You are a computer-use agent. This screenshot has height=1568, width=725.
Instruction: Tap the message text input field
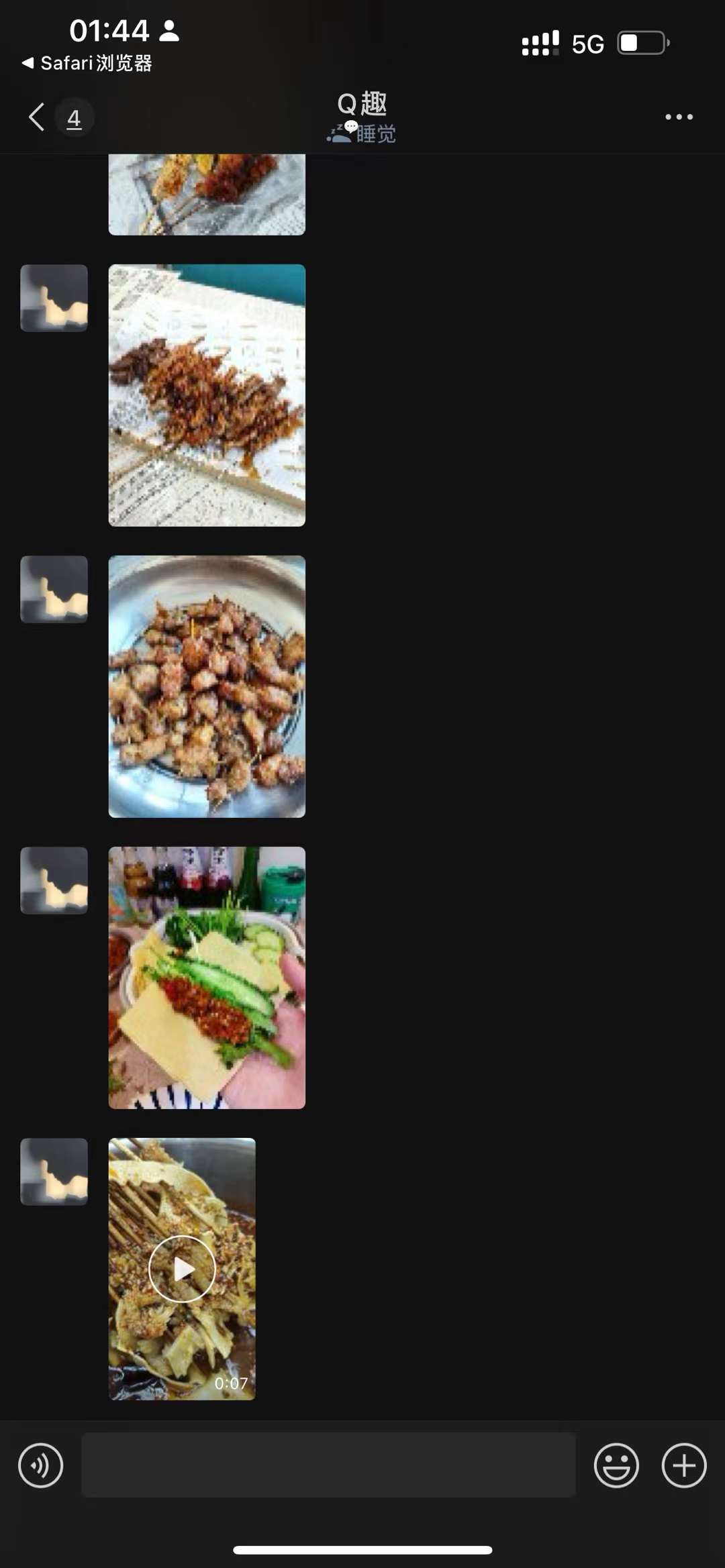click(x=329, y=1465)
